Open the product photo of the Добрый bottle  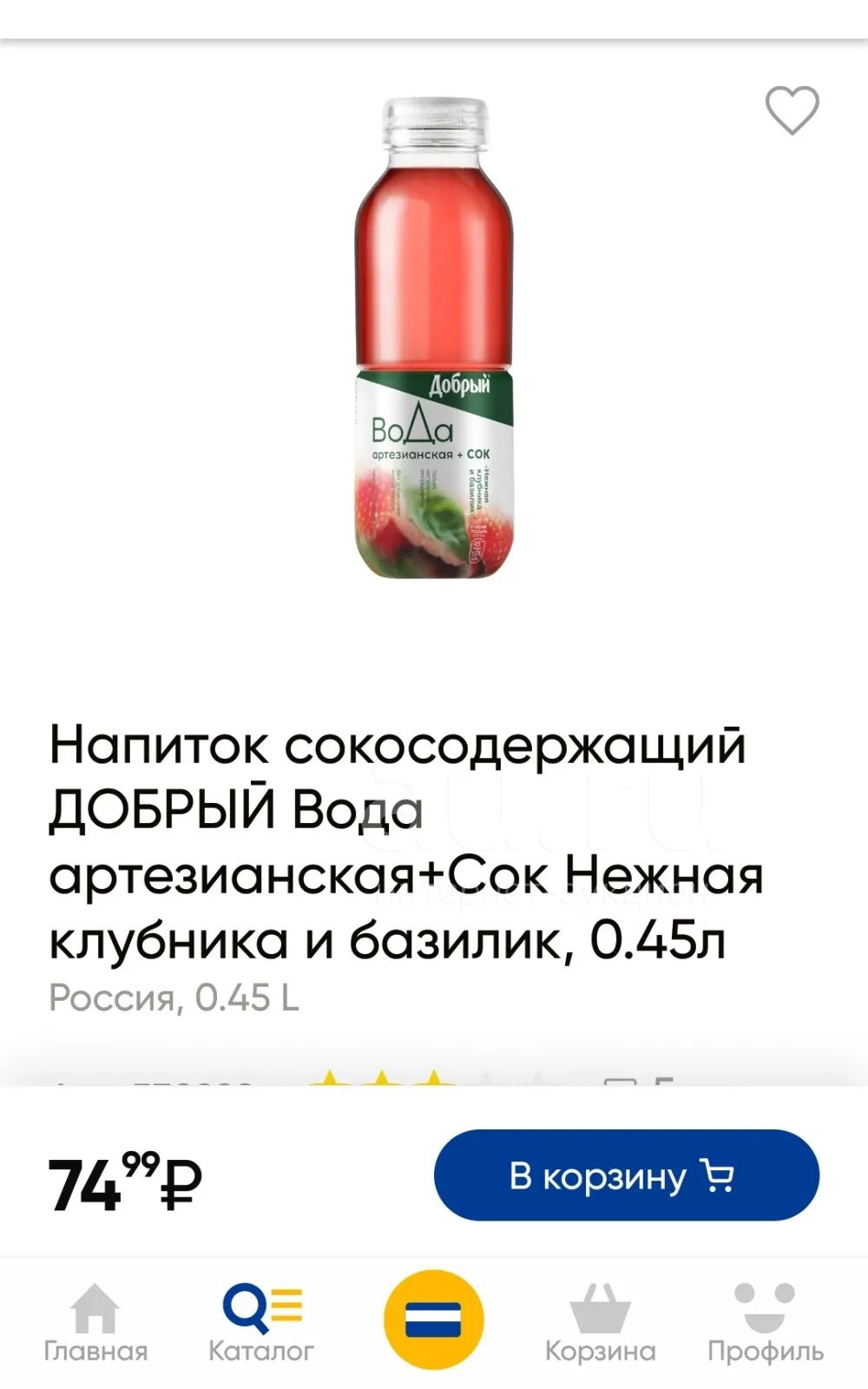(434, 339)
